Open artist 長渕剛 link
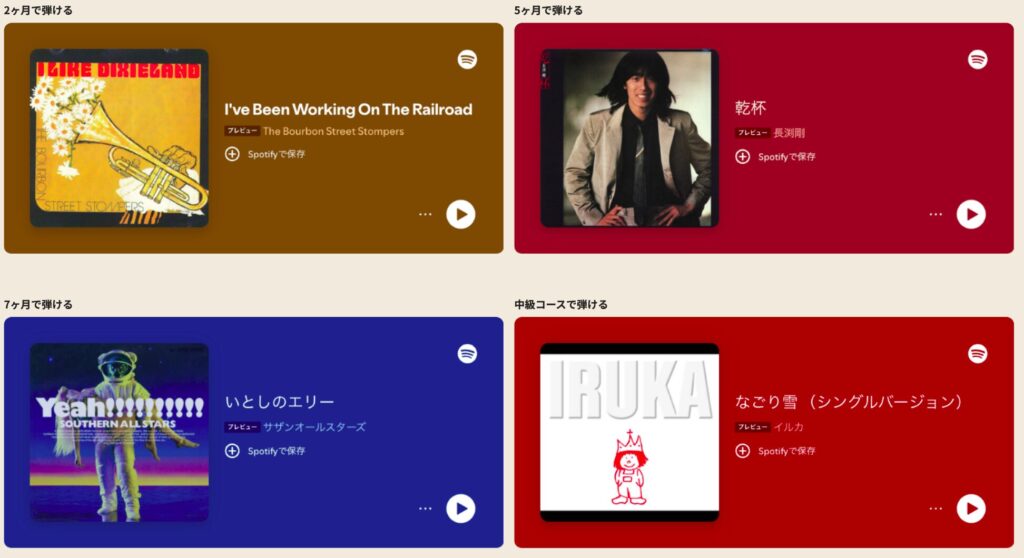Screen dimensions: 1024x558 point(789,132)
